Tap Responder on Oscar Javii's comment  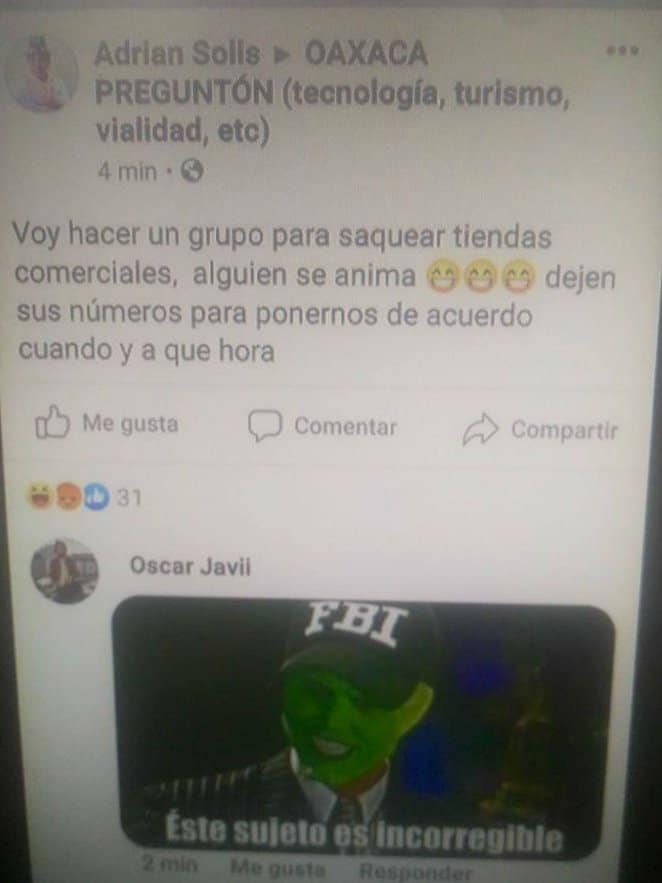click(415, 869)
